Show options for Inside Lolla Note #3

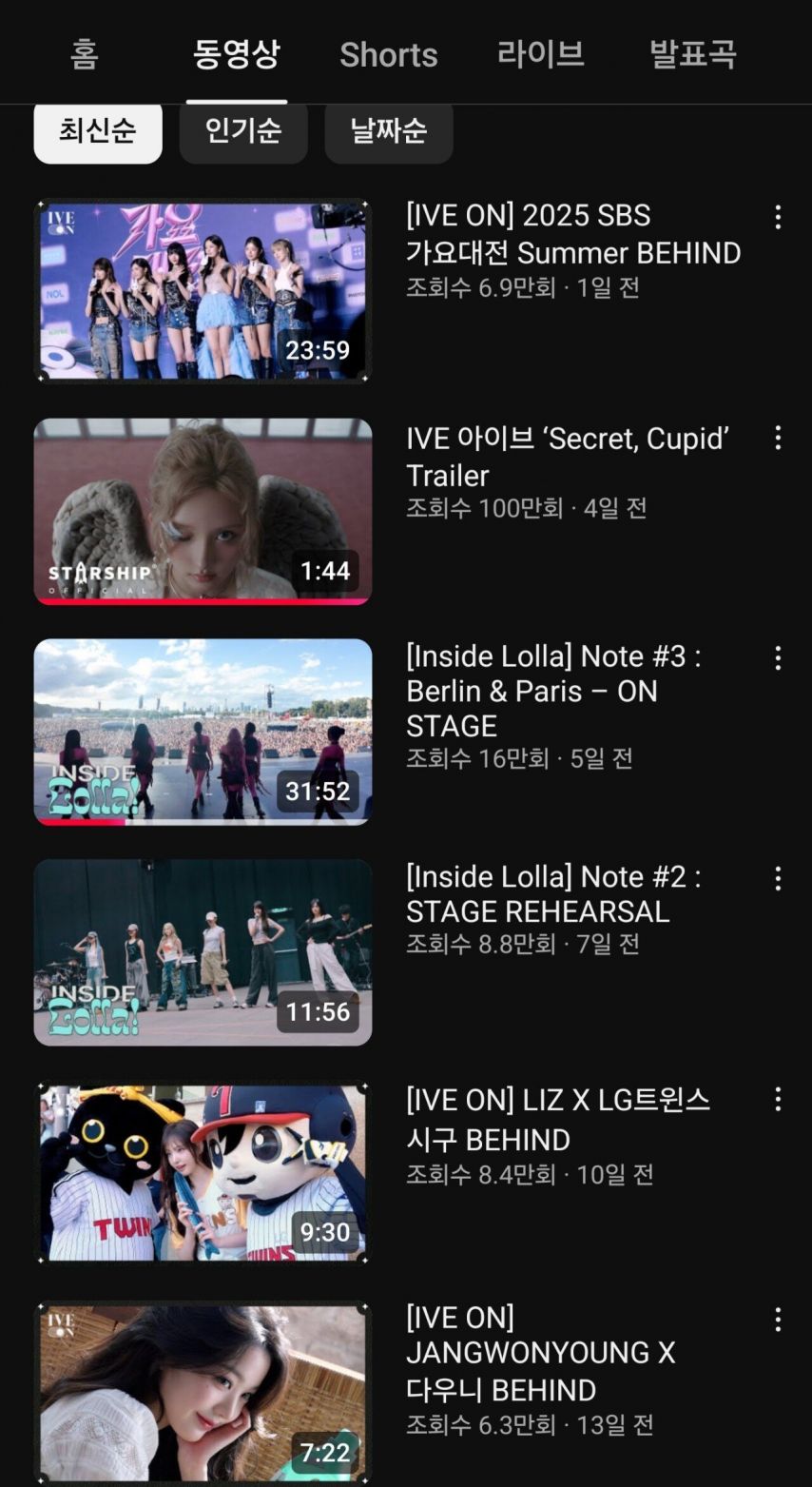778,658
